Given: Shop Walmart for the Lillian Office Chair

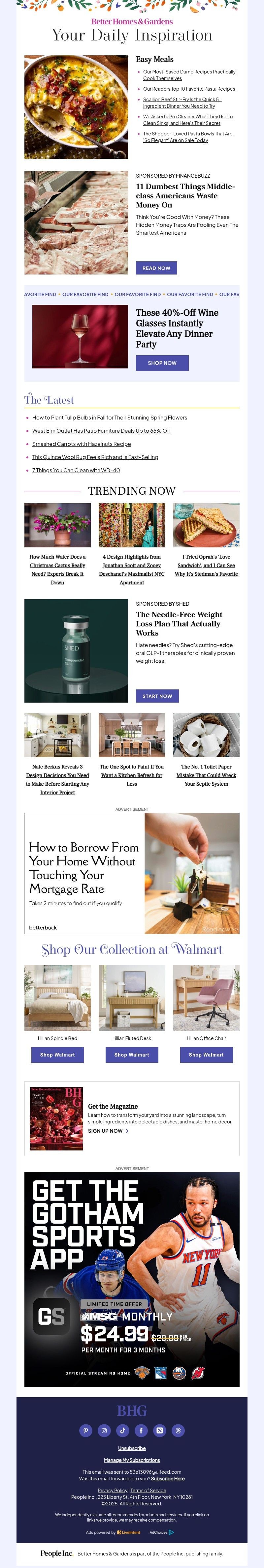Looking at the screenshot, I should click(x=206, y=1055).
